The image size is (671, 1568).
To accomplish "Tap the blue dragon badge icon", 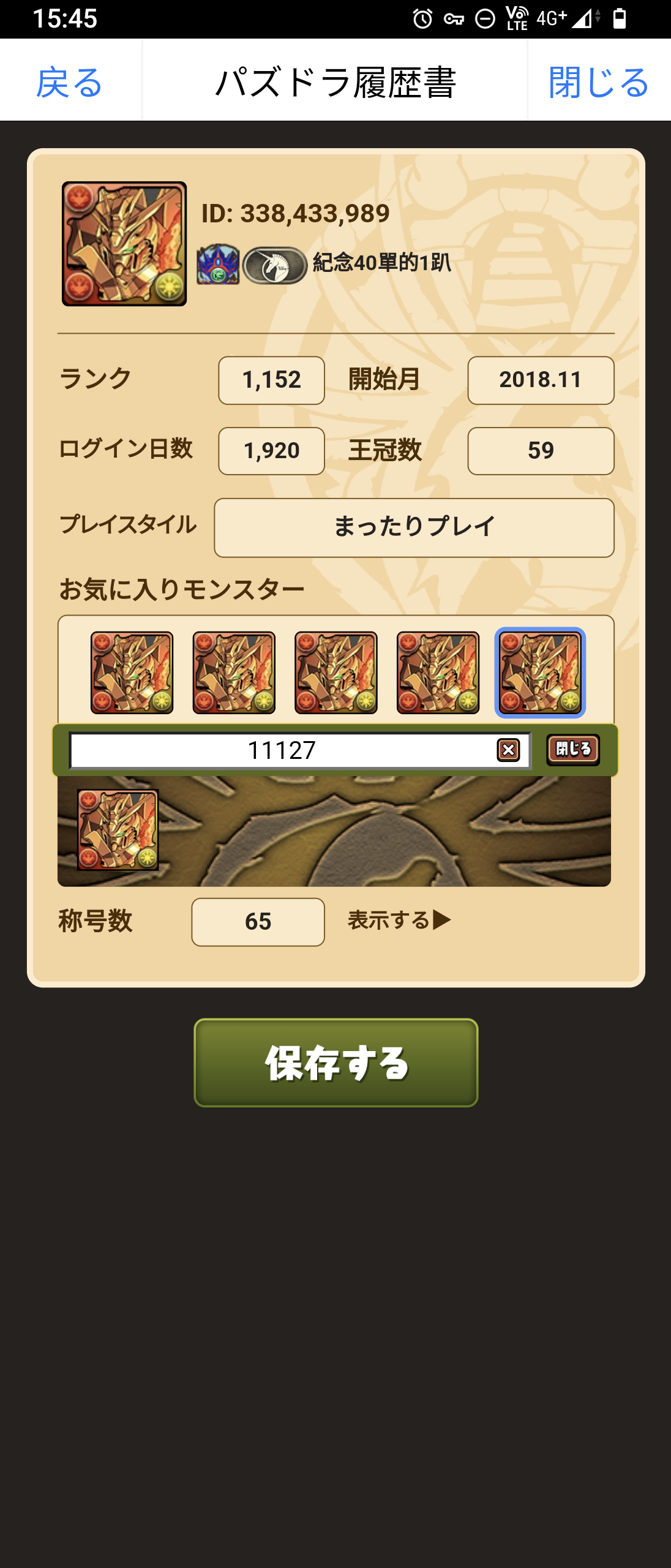I will [218, 265].
